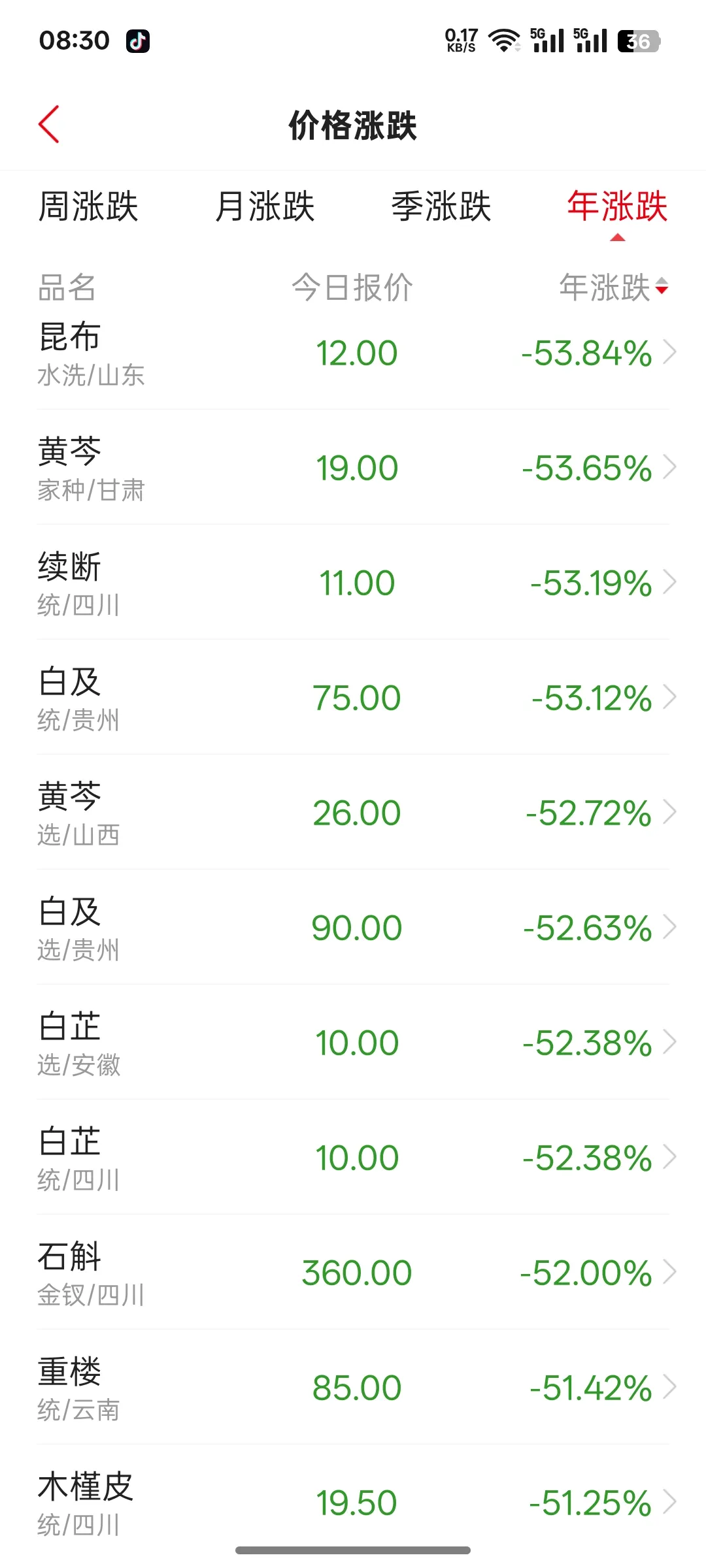View 白芷 统/四川 details
706x1568 pixels.
[x=353, y=1157]
